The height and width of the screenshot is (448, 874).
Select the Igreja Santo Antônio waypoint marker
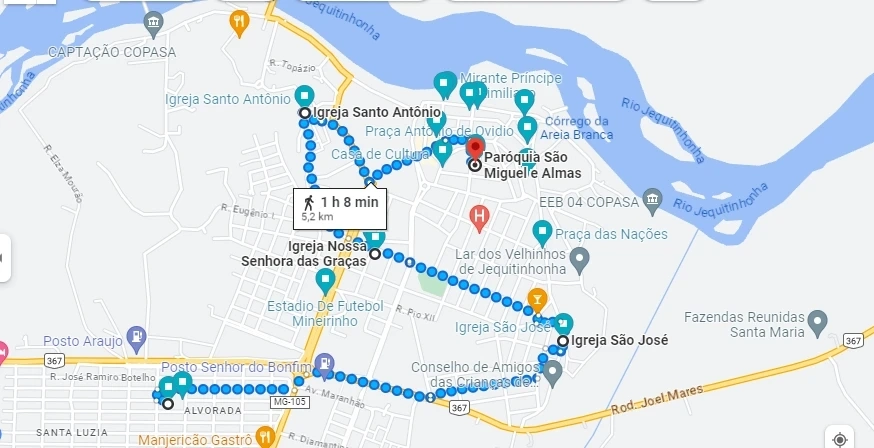[305, 114]
